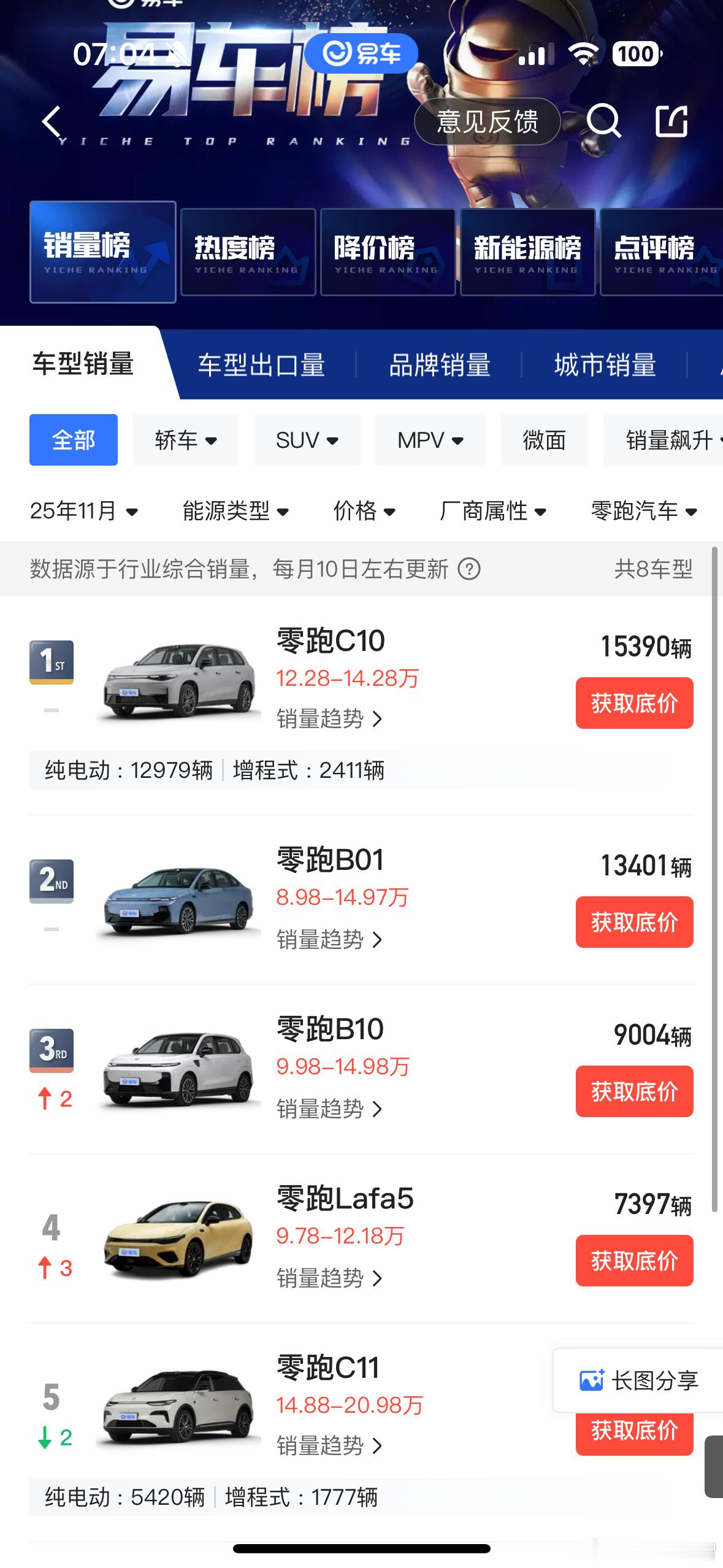Expand the 能源类型 dropdown

tap(235, 511)
